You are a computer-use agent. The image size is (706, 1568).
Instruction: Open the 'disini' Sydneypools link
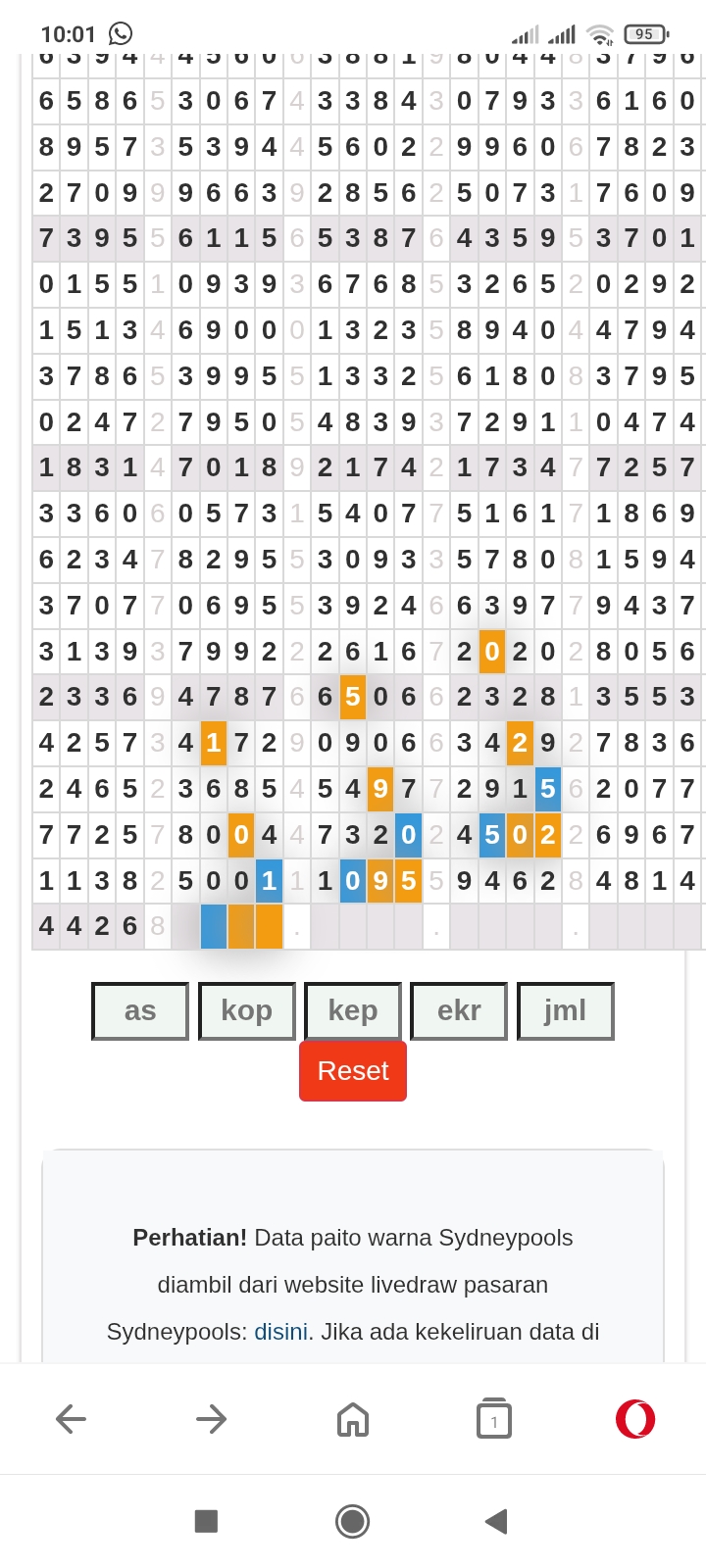coord(280,1332)
